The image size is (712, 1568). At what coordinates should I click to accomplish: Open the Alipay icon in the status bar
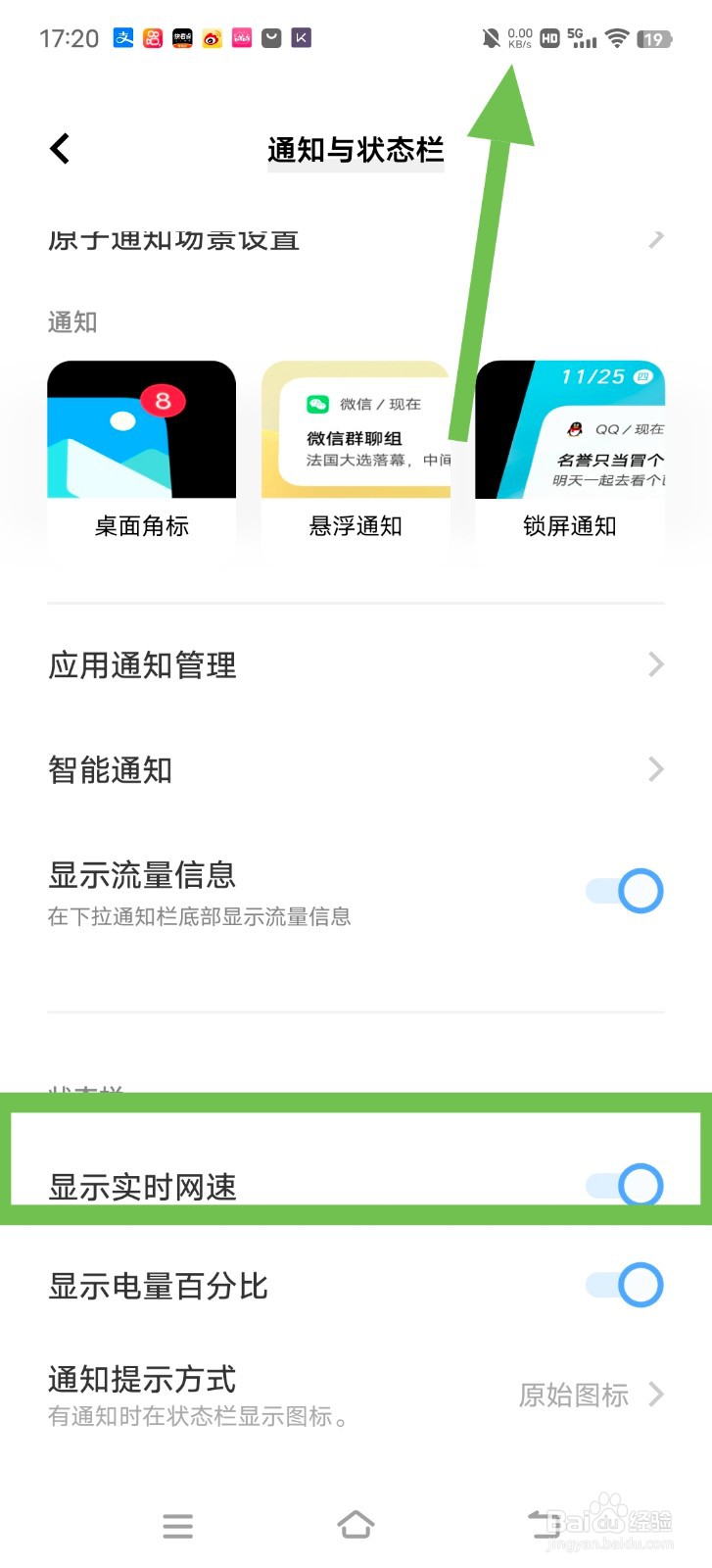[x=125, y=37]
